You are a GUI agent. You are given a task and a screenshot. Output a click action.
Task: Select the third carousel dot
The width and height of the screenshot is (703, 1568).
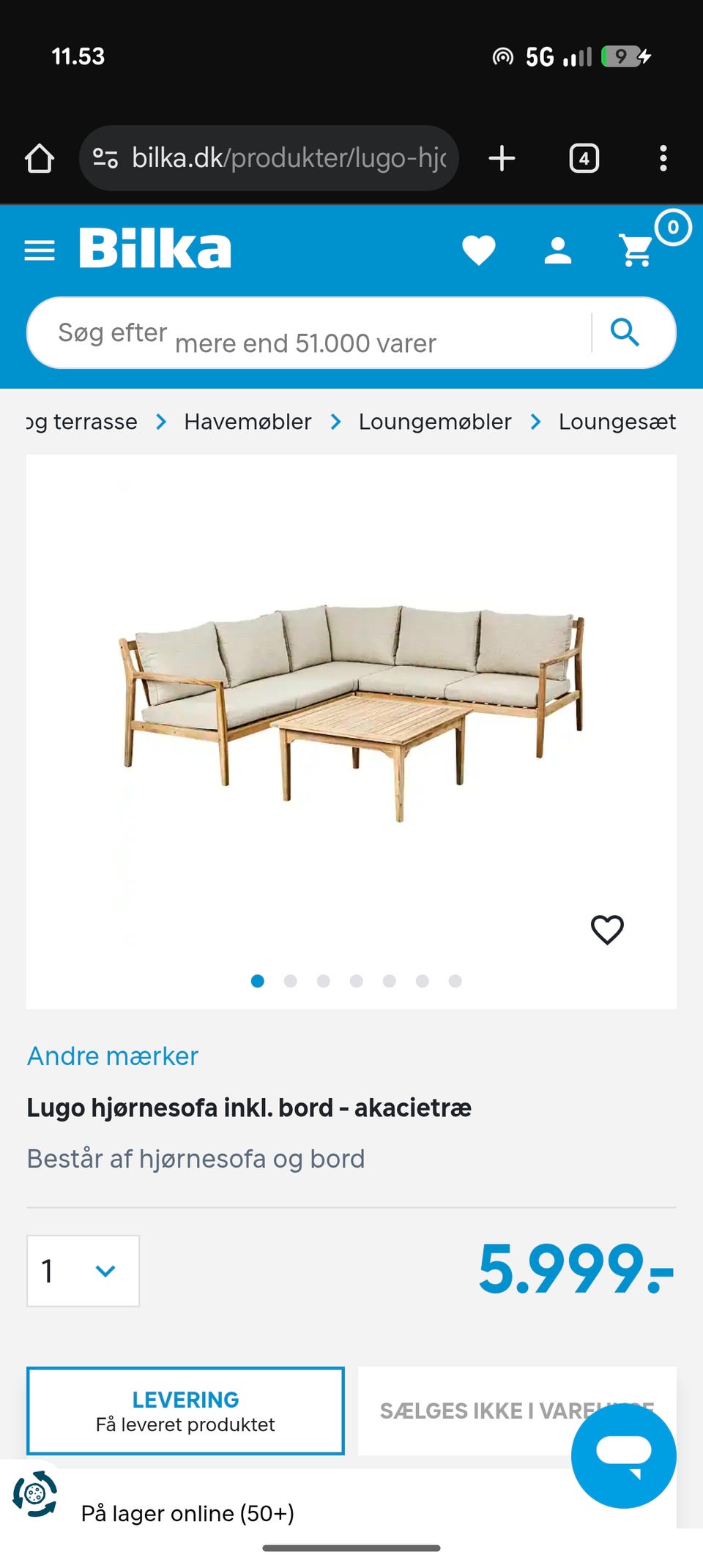[324, 981]
